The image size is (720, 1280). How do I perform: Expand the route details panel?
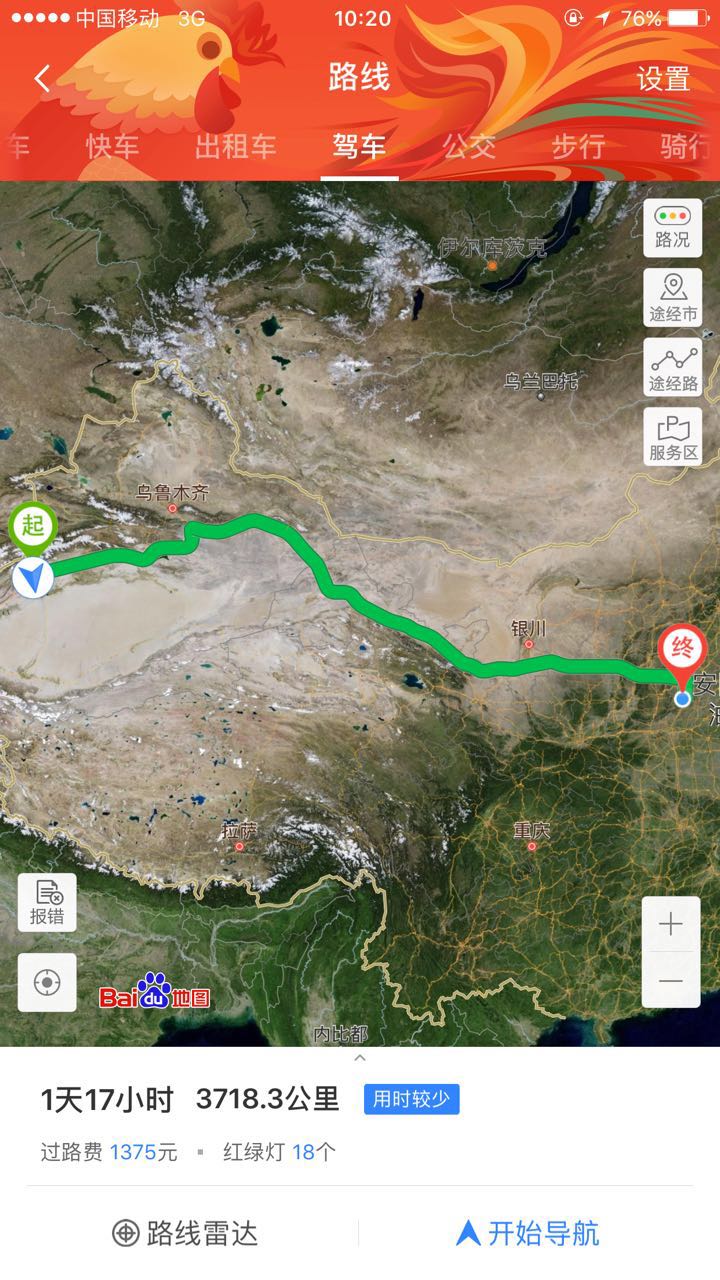click(x=360, y=1058)
